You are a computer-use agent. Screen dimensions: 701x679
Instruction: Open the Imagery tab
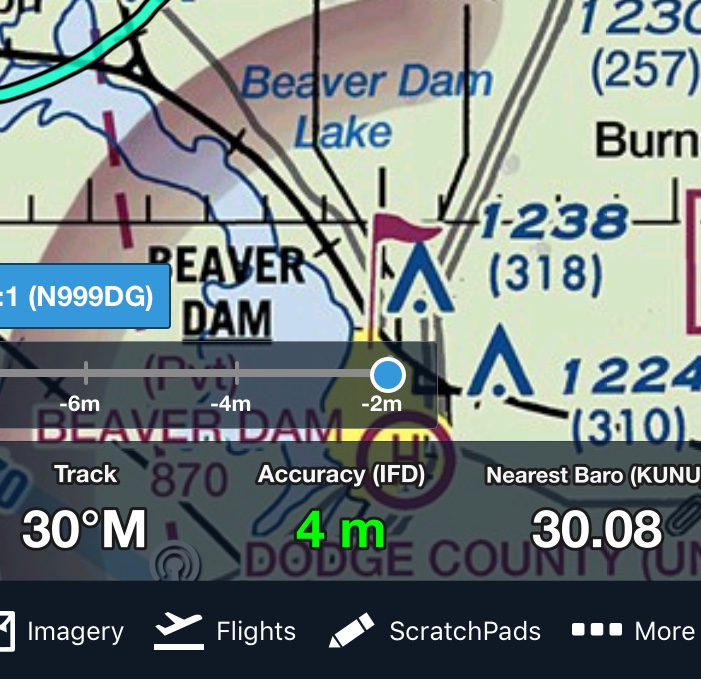62,631
